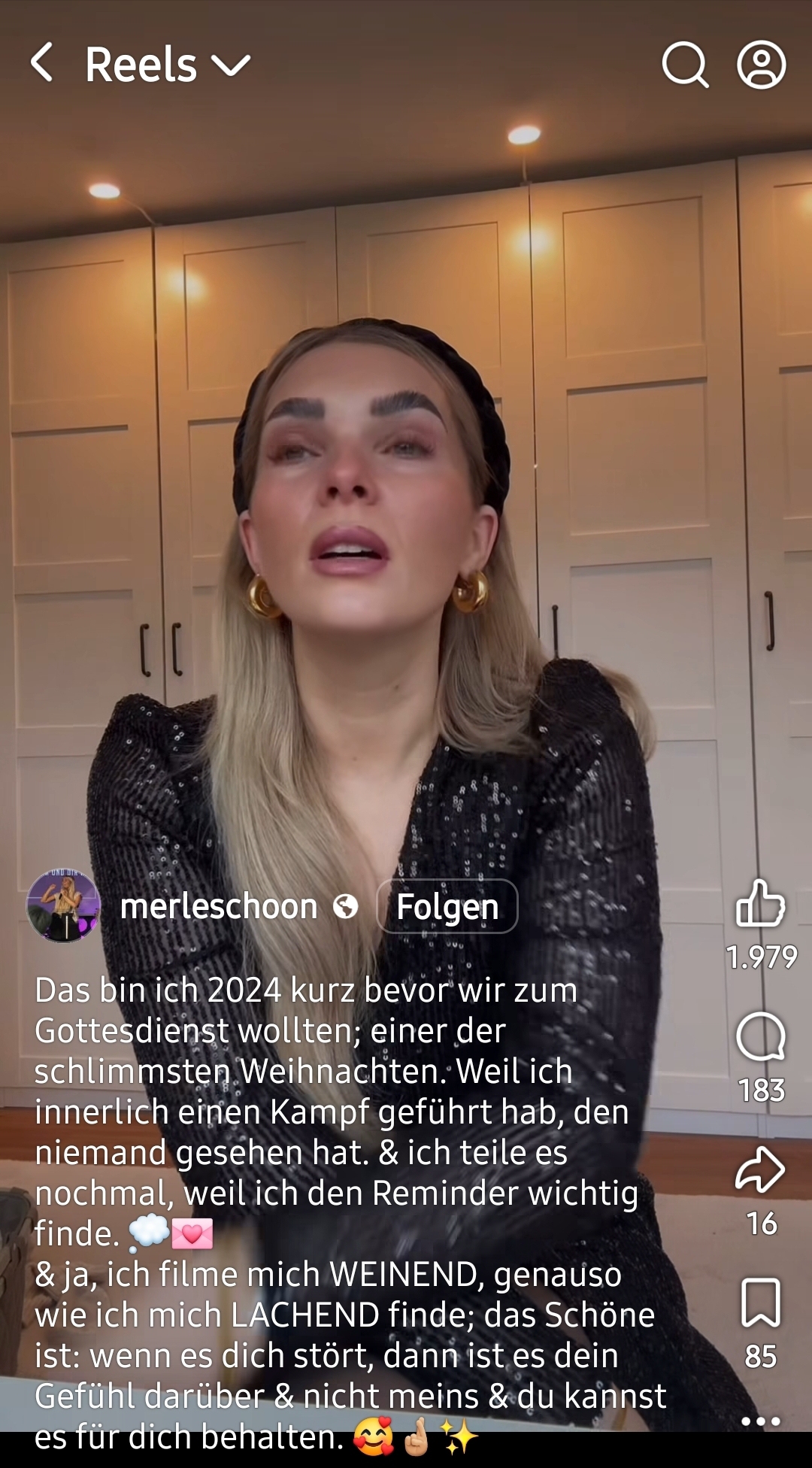
Task: Open the three-dot more options menu
Action: click(760, 1421)
